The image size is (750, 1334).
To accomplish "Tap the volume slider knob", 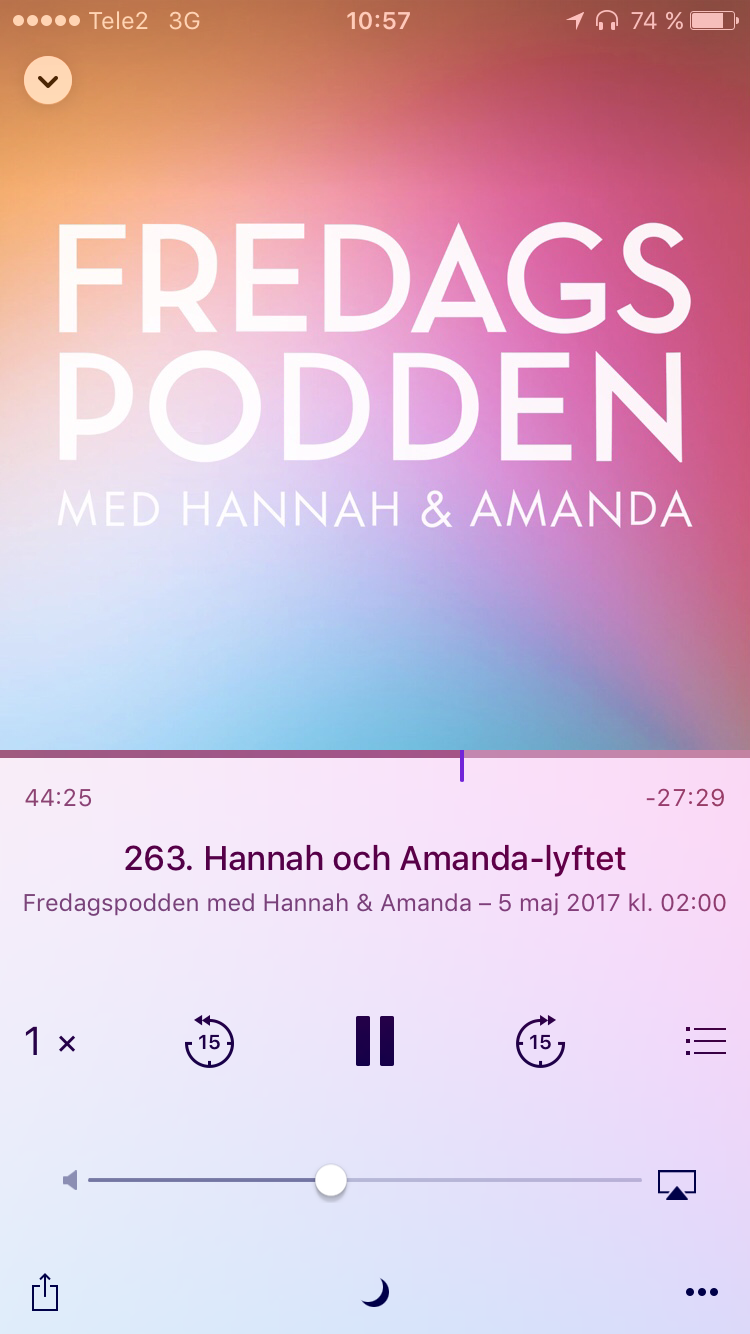I will point(331,1180).
